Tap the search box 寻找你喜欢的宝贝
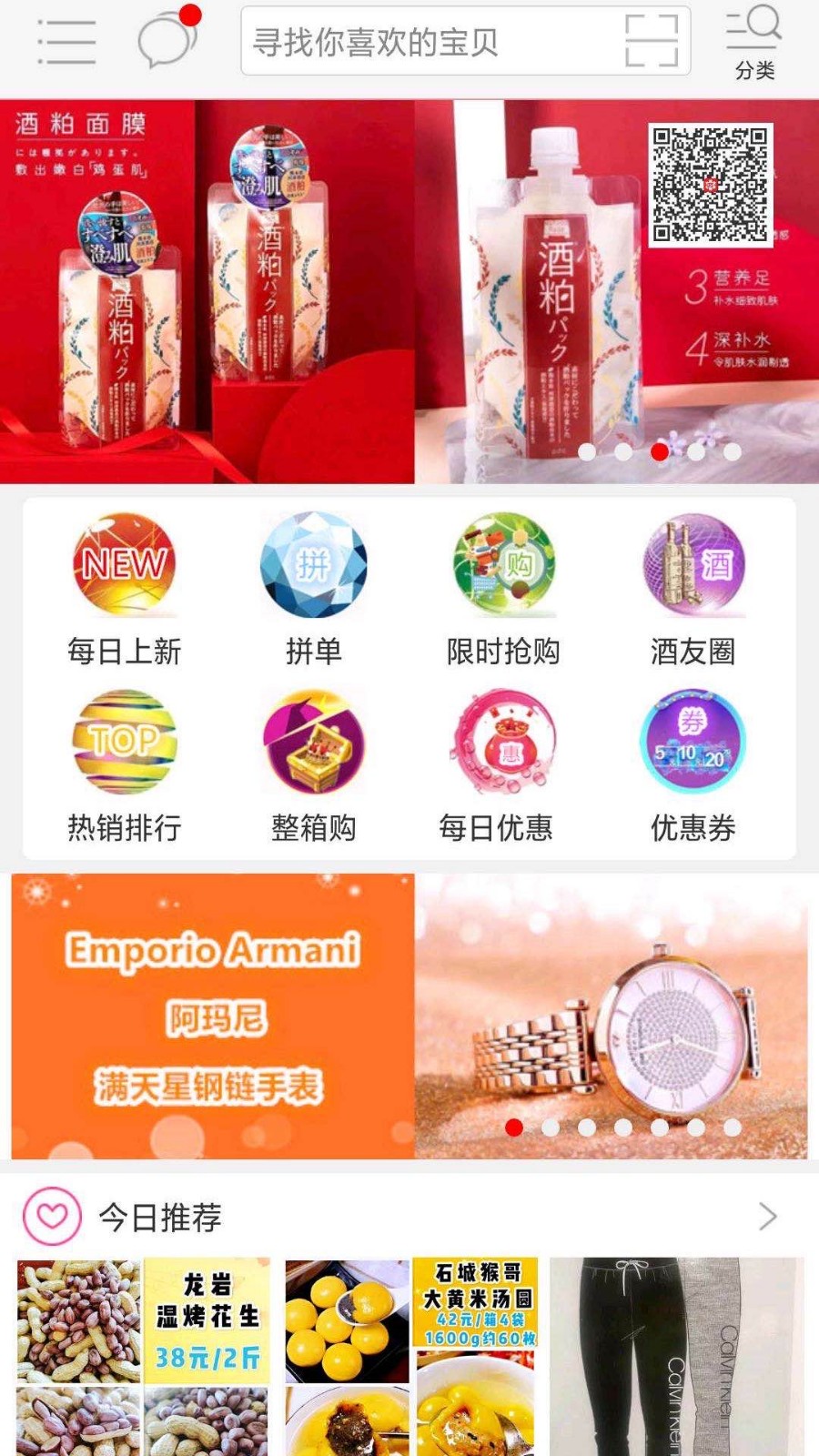 (x=428, y=42)
